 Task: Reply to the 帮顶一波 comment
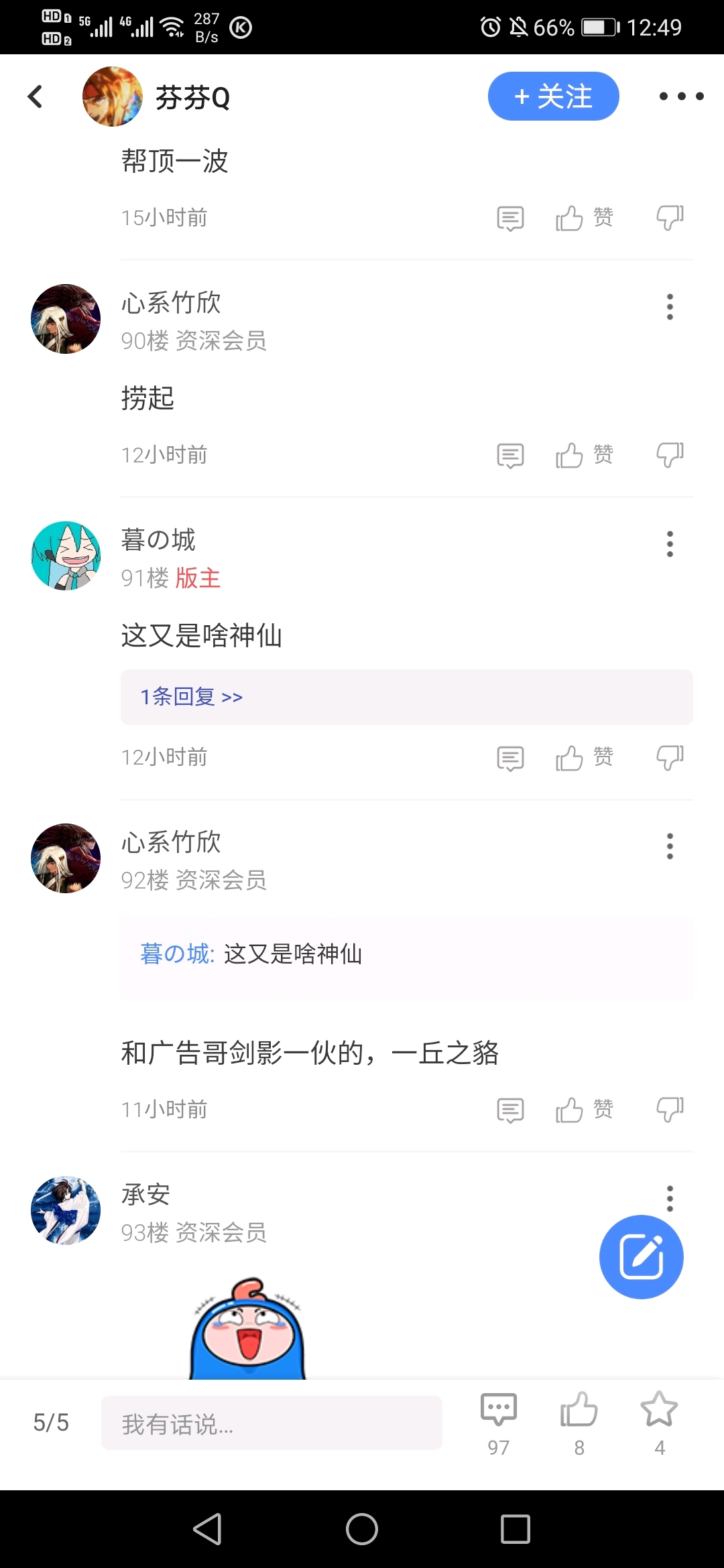pos(510,218)
